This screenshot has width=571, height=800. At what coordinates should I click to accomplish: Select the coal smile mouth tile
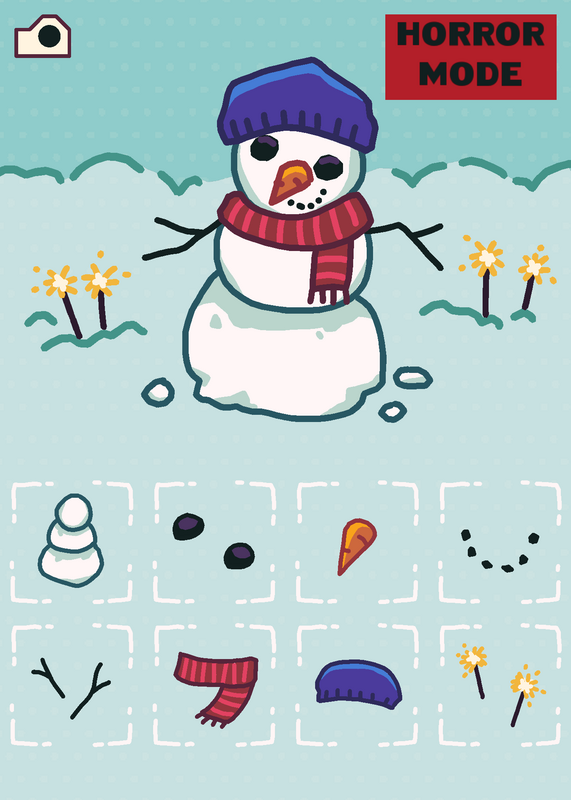[500, 542]
